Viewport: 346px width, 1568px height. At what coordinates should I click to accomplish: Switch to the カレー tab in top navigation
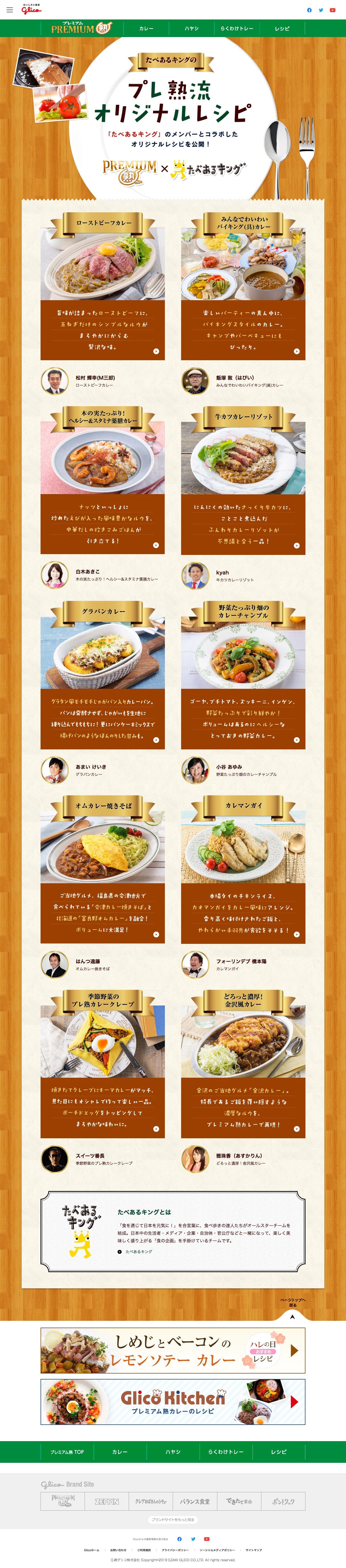pos(146,29)
